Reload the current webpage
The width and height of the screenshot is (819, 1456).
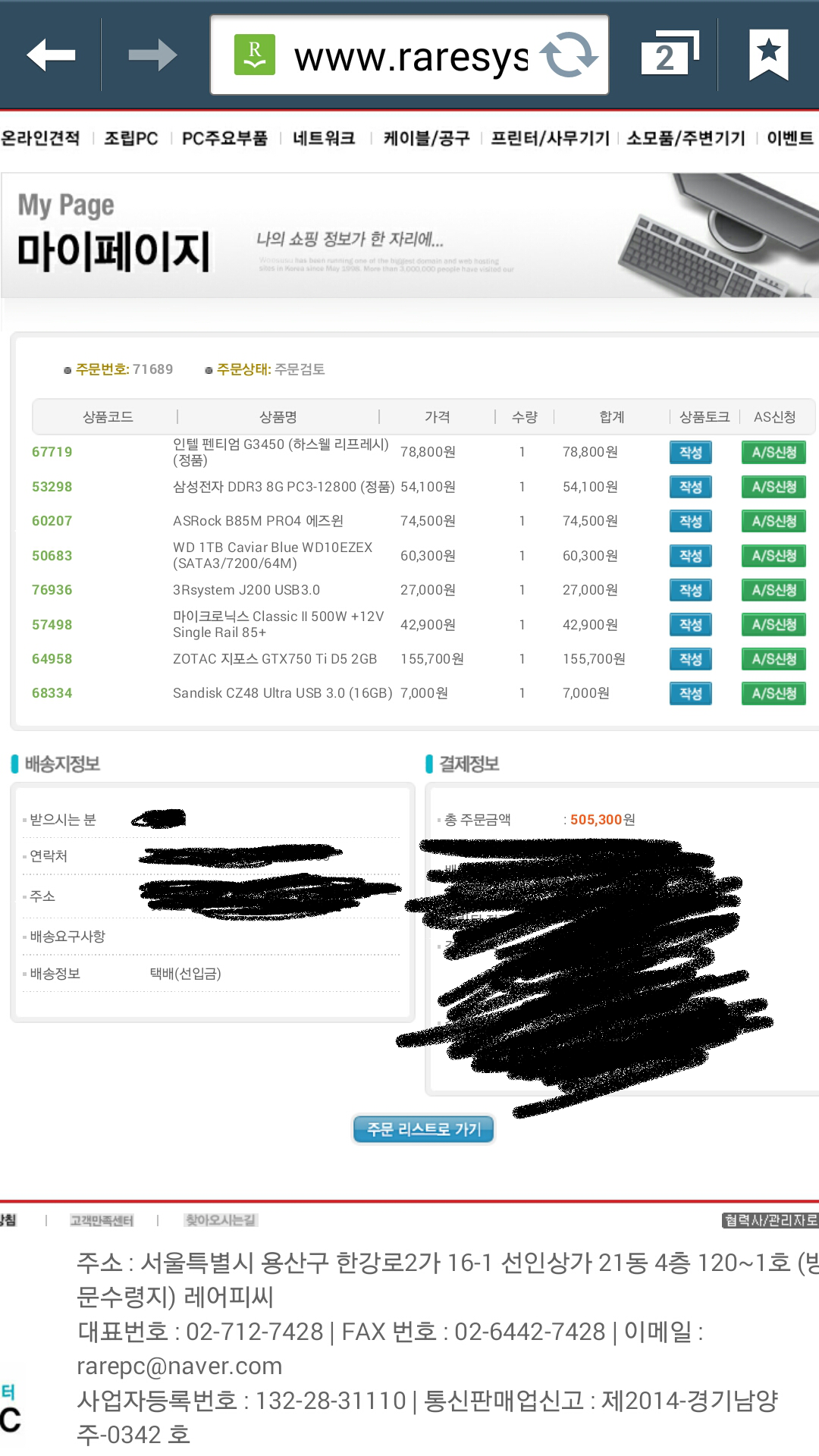click(569, 55)
